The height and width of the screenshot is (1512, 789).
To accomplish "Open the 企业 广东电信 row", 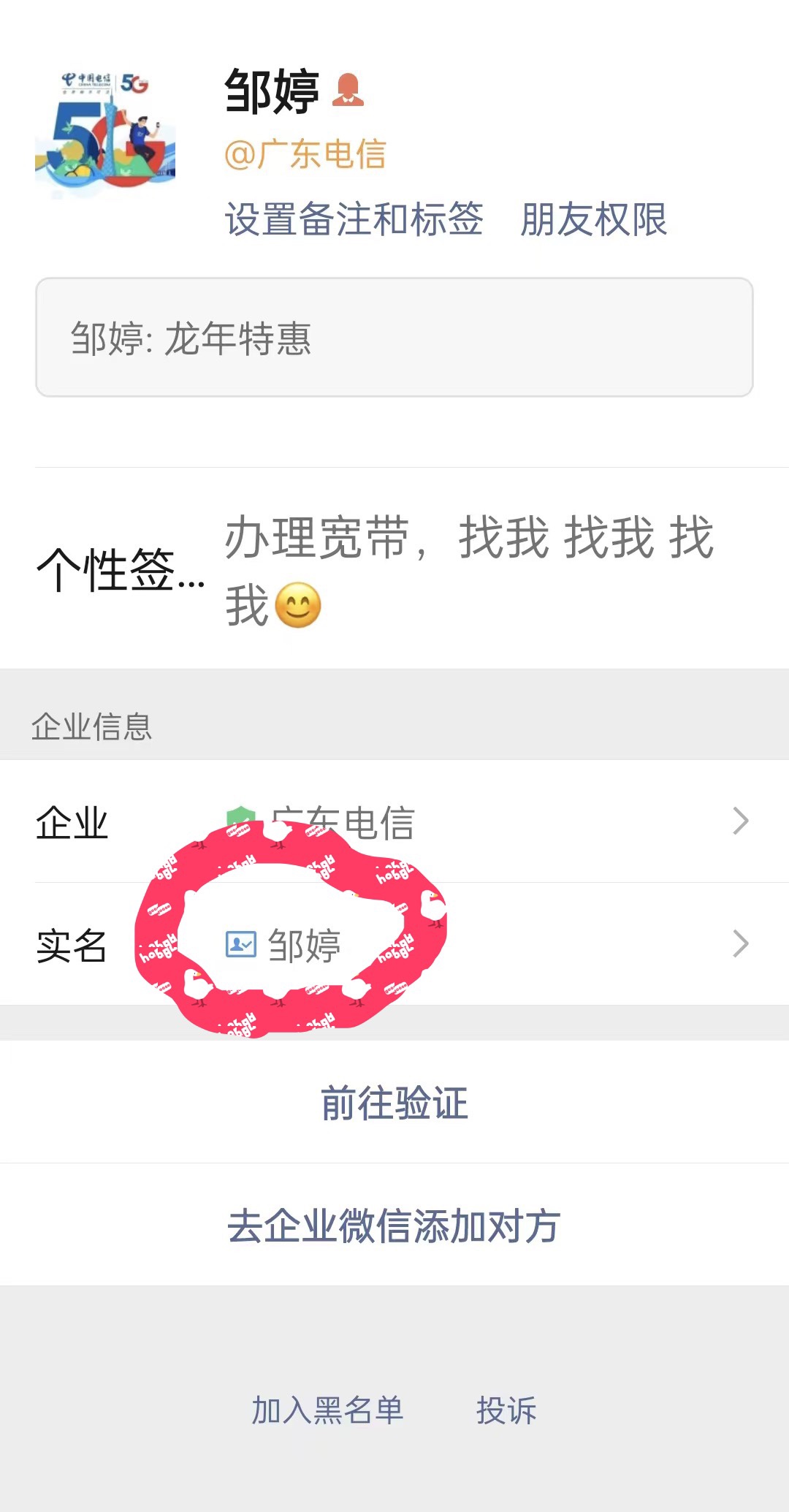I will point(394,821).
